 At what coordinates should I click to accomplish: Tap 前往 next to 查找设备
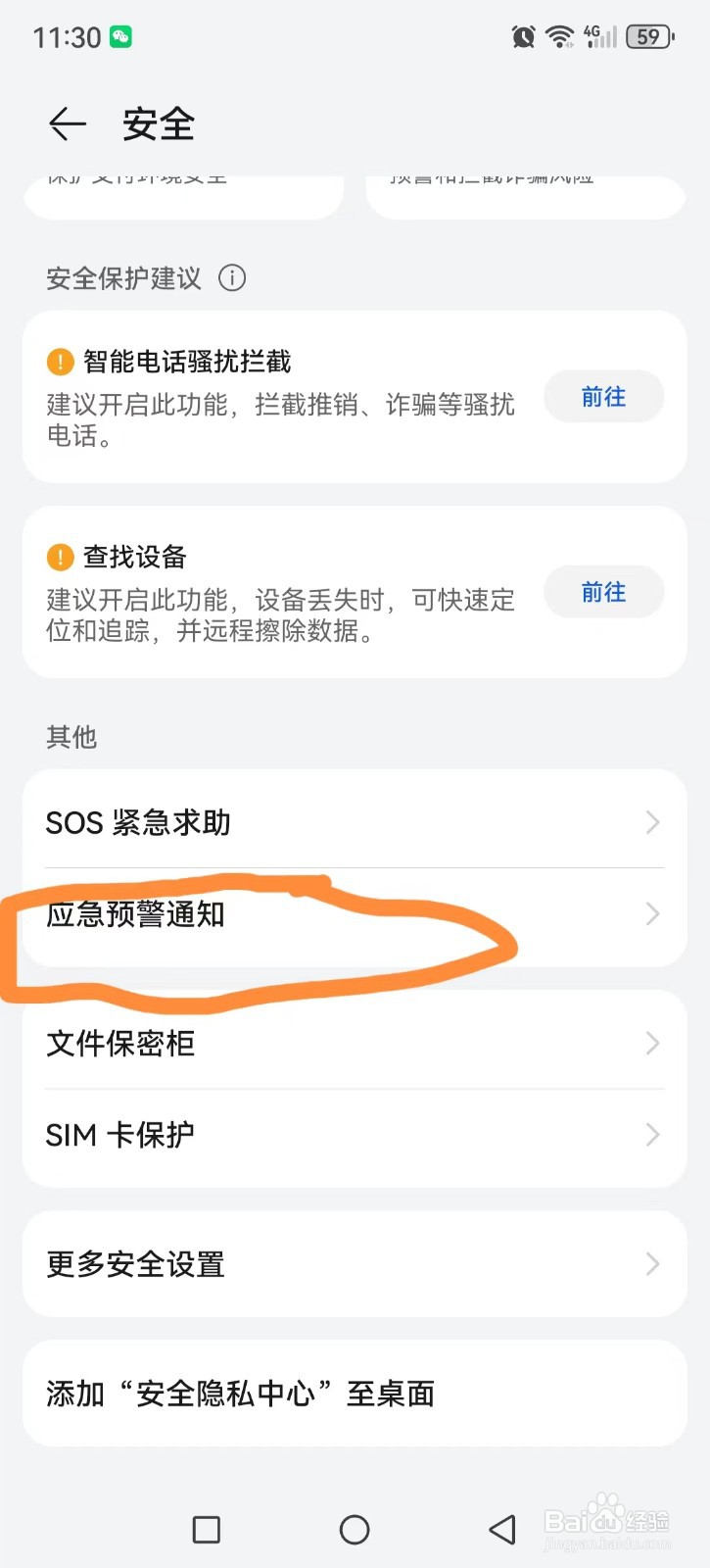(603, 592)
